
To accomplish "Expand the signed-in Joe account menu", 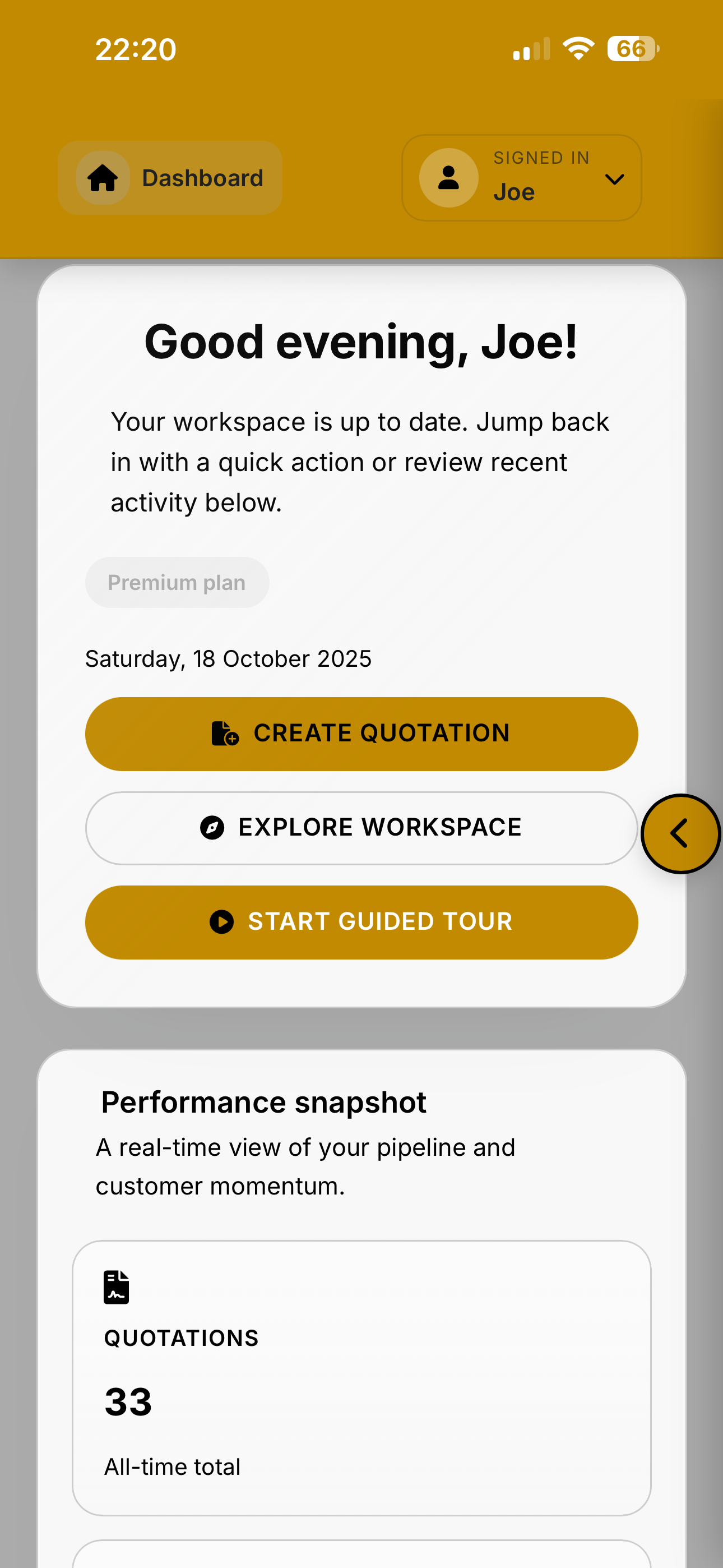I will click(x=522, y=178).
